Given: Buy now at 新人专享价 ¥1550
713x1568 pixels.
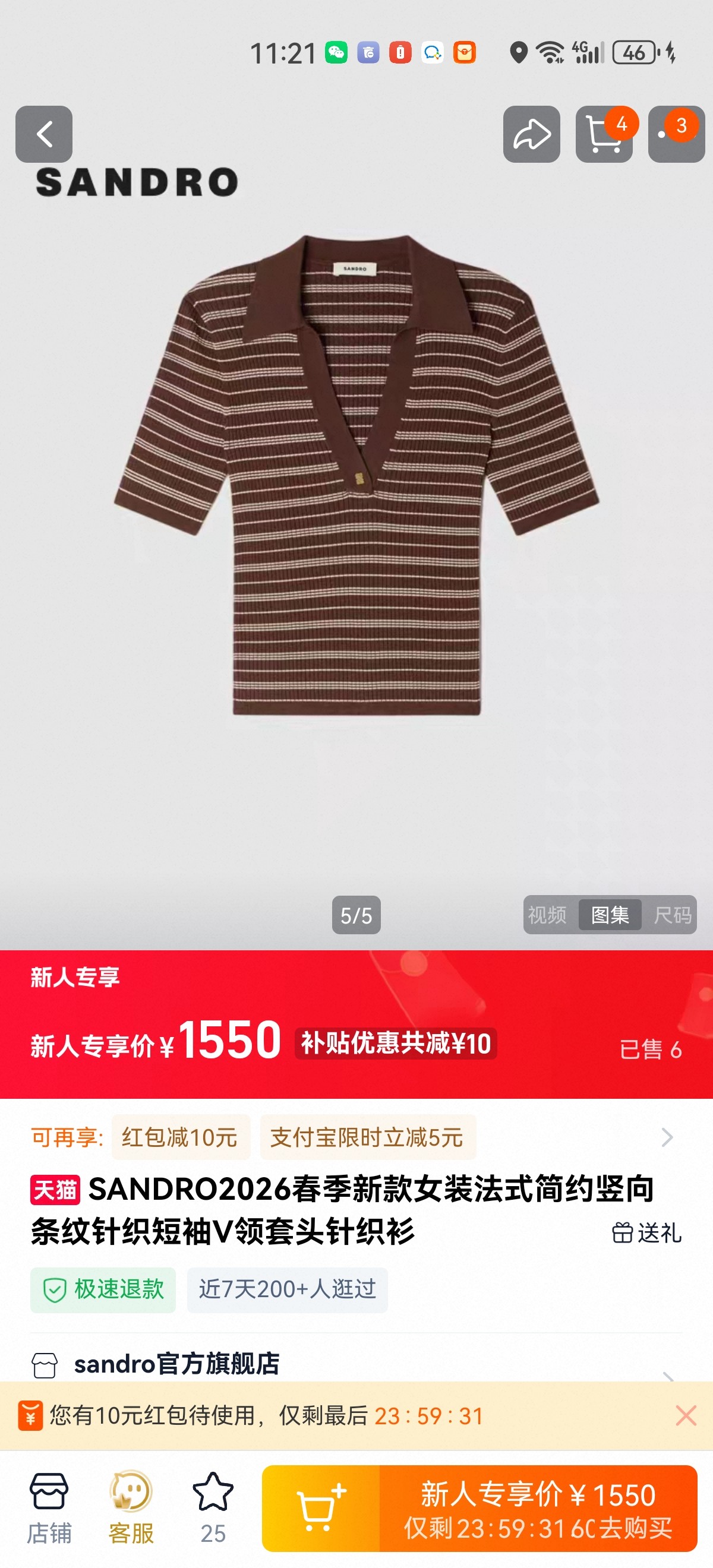Looking at the screenshot, I should click(x=538, y=1509).
